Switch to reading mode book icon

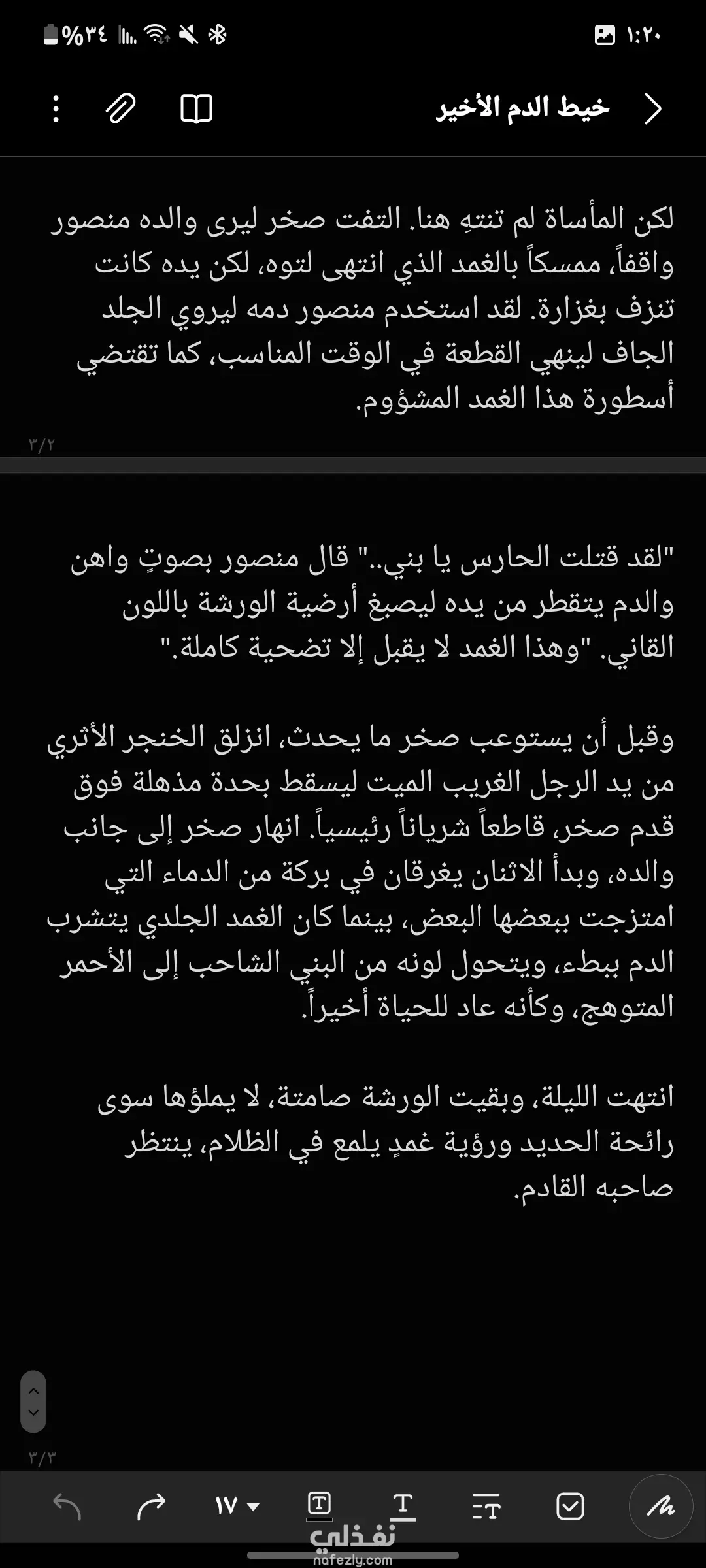point(196,108)
